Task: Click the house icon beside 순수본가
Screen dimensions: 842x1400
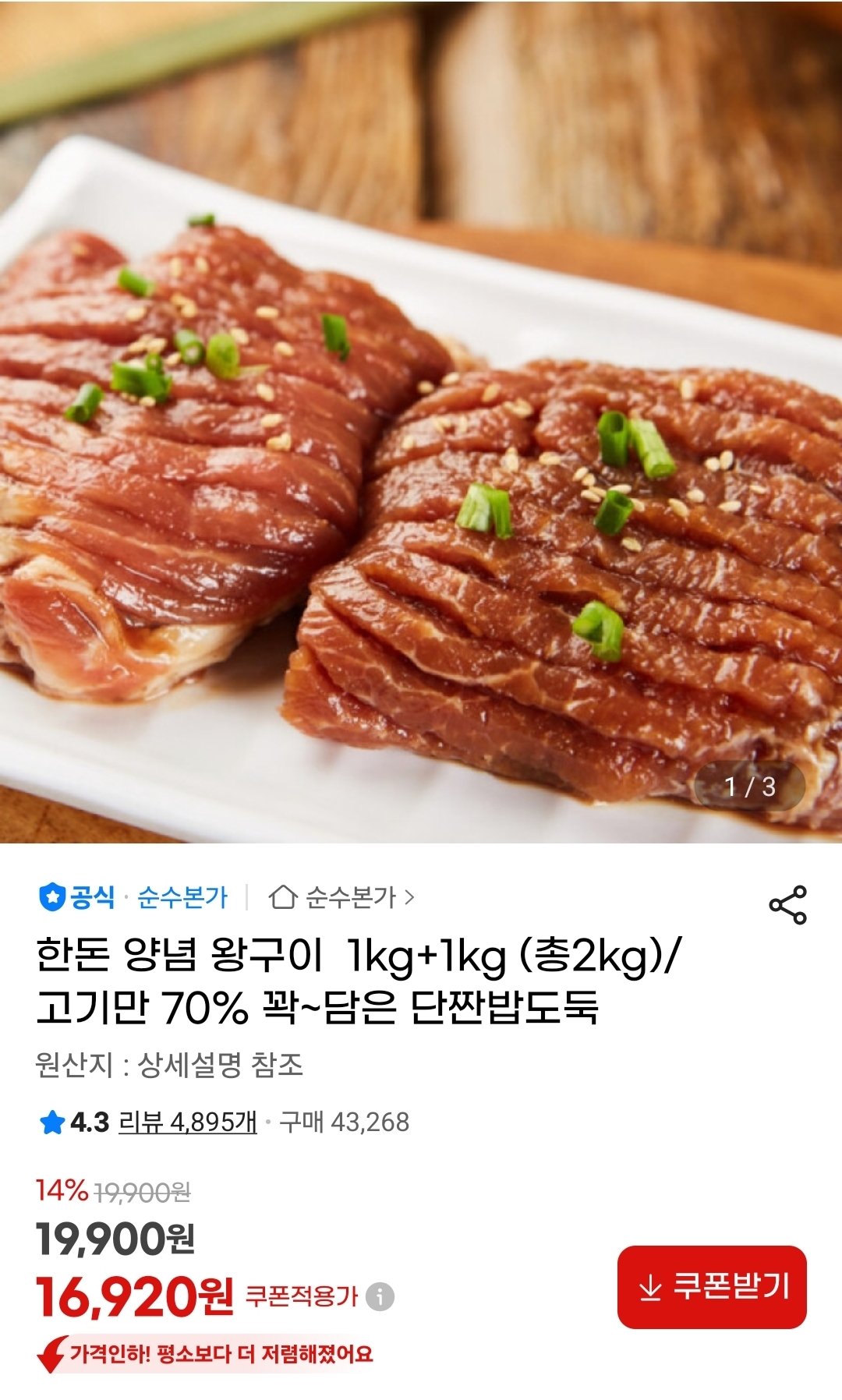Action: point(282,898)
